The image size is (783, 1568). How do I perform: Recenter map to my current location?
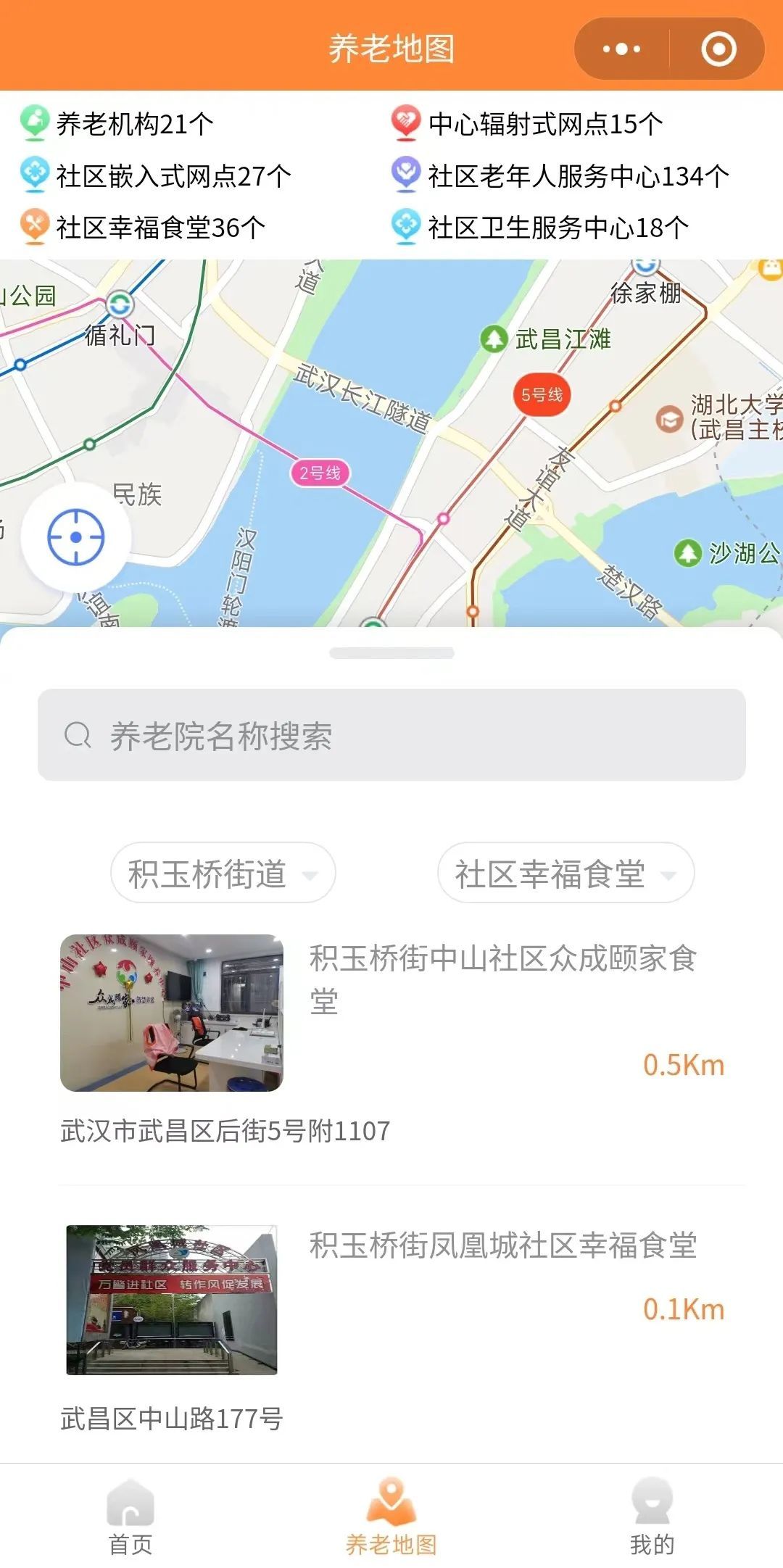point(76,537)
